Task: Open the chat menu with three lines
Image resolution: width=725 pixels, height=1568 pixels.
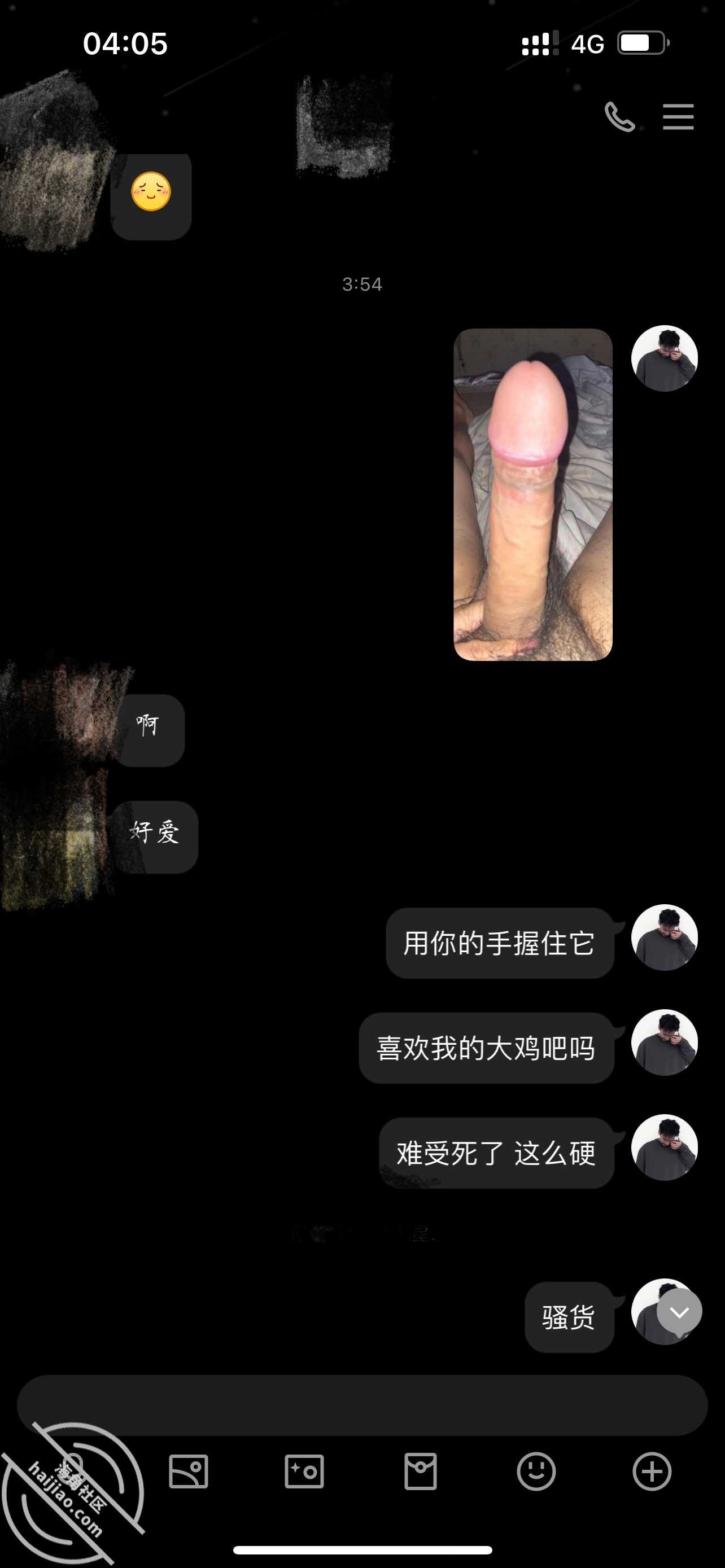Action: [x=678, y=117]
